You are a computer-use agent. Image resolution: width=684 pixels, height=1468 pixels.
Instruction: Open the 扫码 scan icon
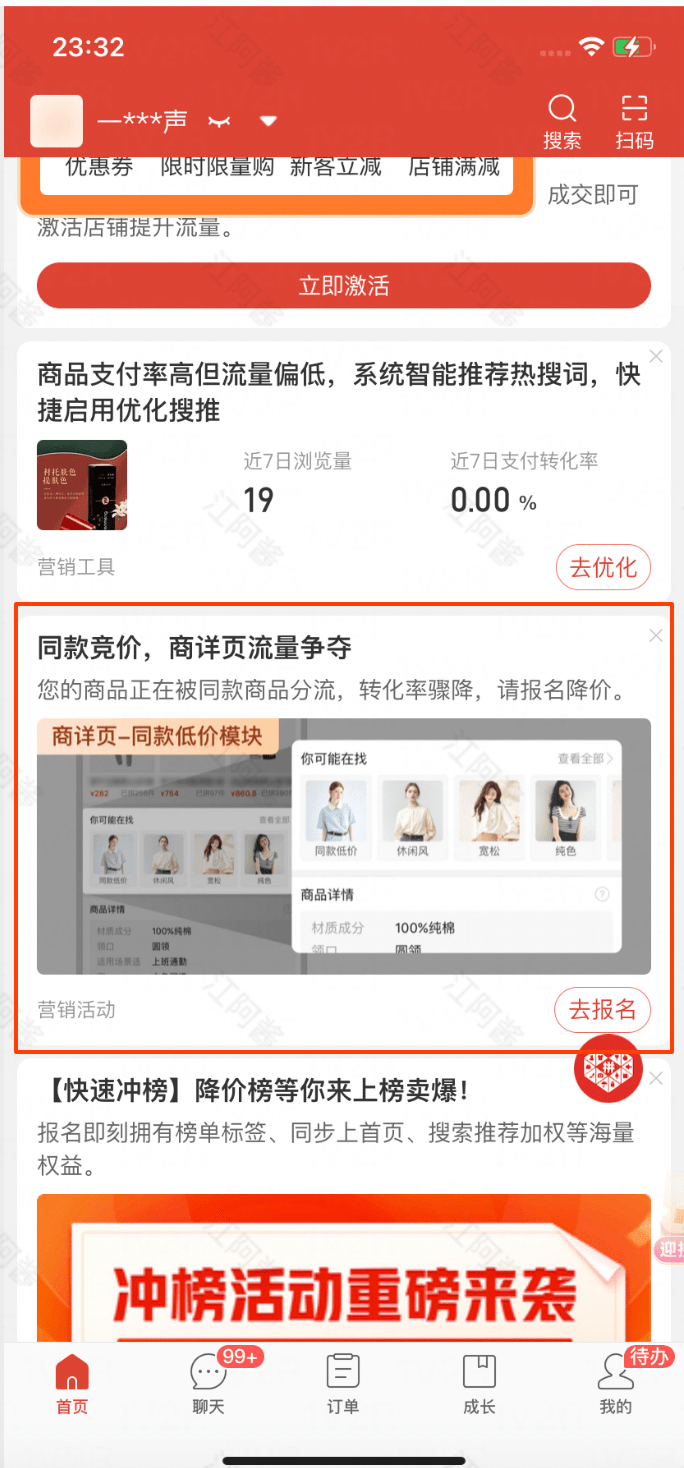point(634,121)
